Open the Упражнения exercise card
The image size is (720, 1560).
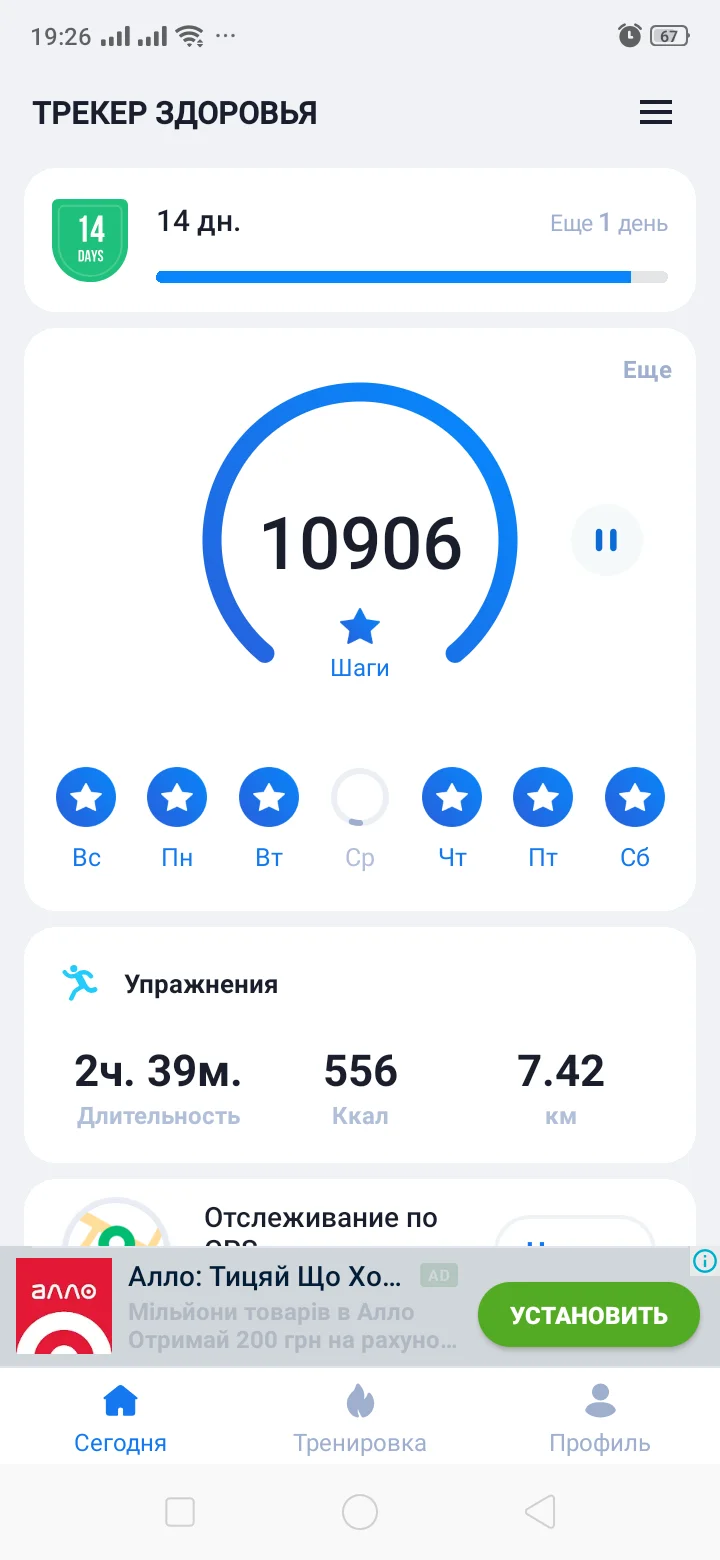click(360, 1044)
